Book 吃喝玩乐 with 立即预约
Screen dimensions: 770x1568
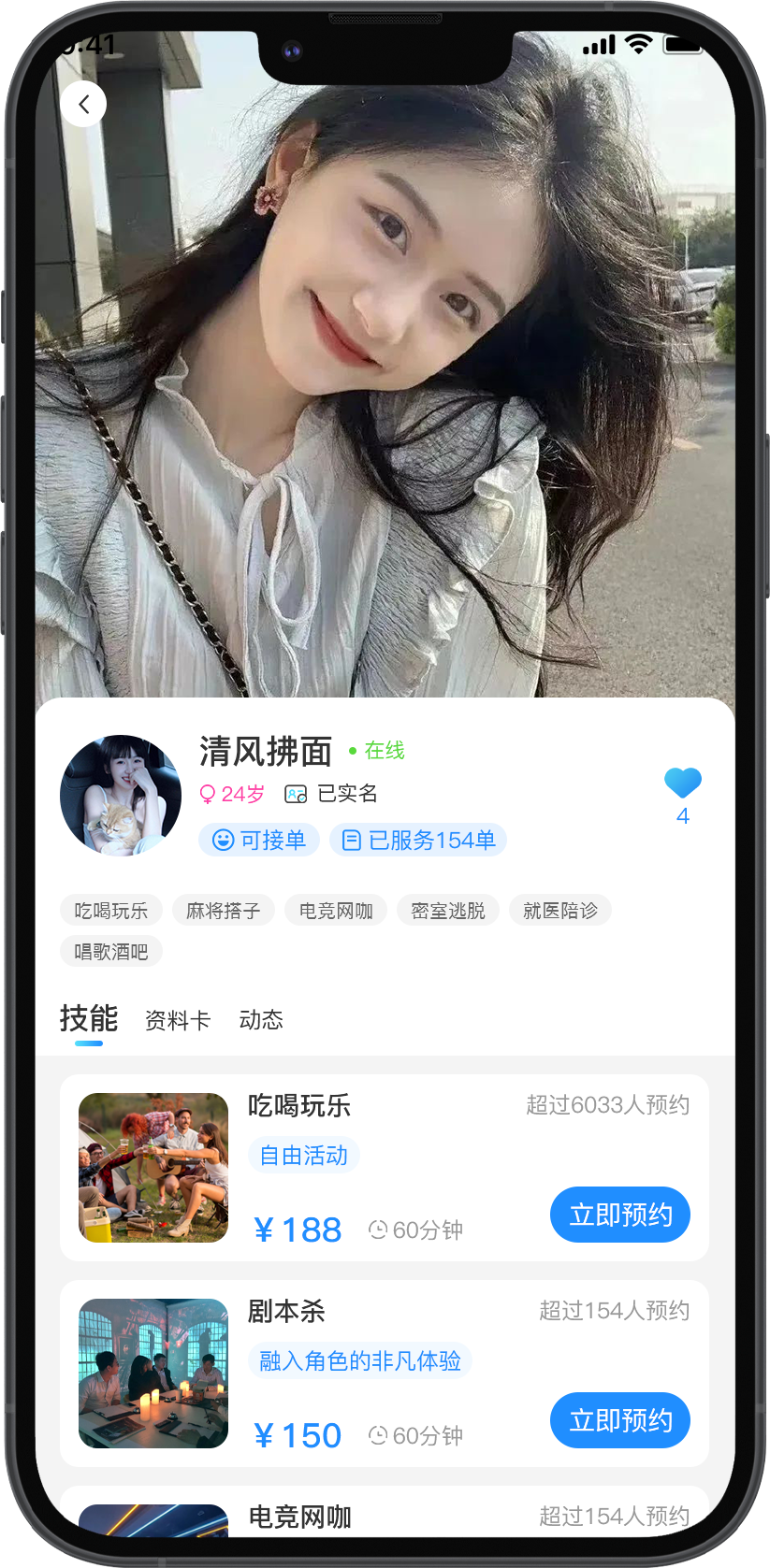[x=619, y=1215]
